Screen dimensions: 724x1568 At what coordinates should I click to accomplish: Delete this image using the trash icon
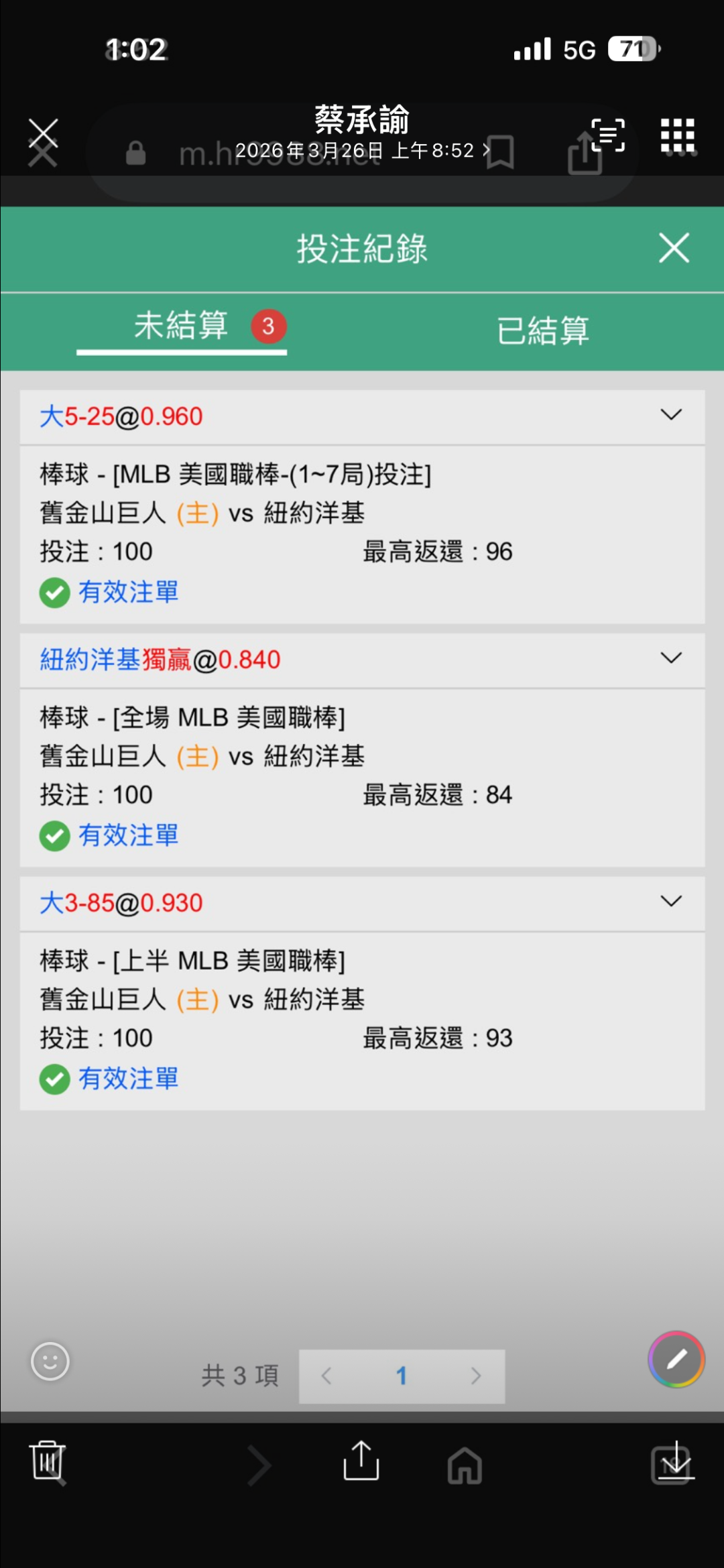(47, 1460)
